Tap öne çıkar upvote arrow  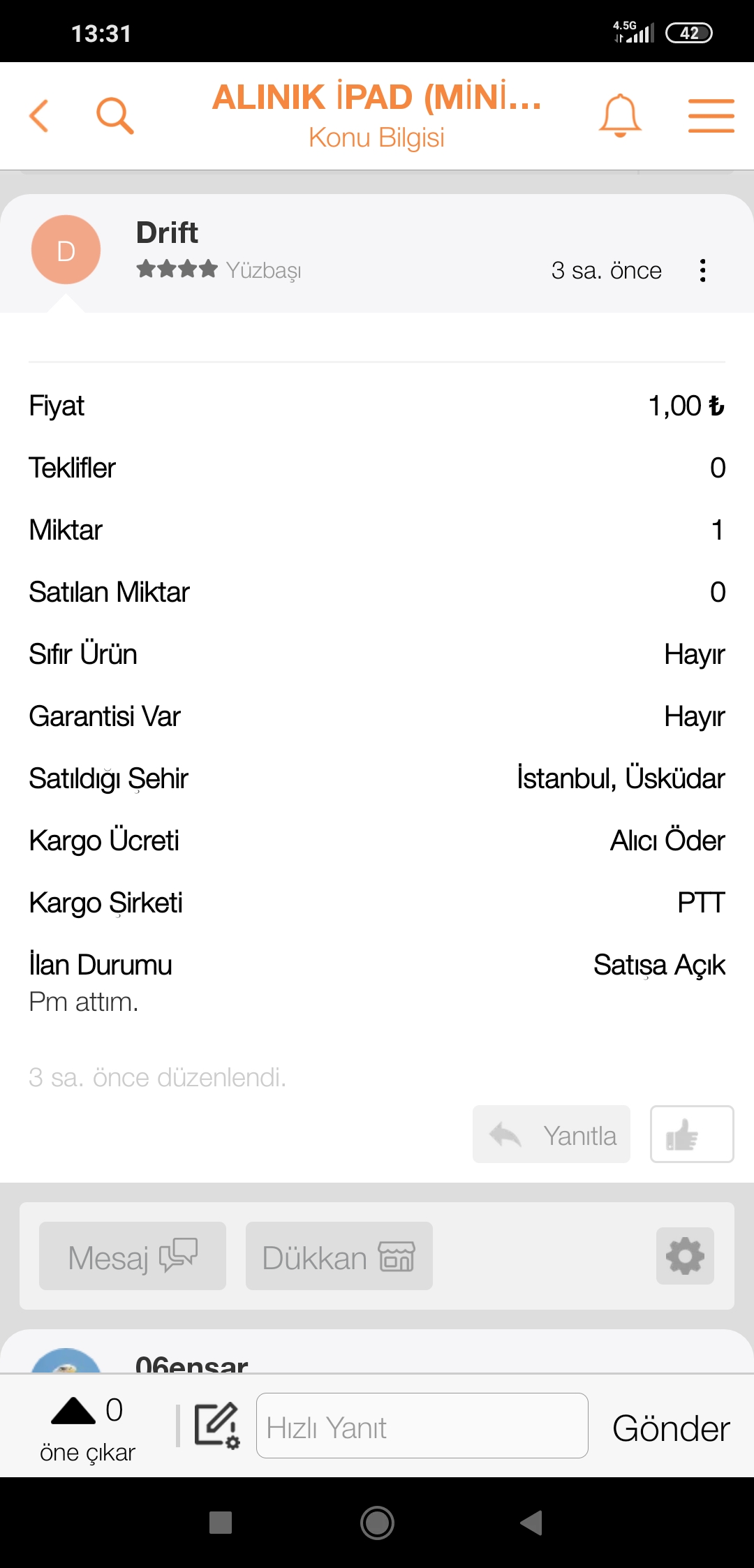(x=73, y=1411)
